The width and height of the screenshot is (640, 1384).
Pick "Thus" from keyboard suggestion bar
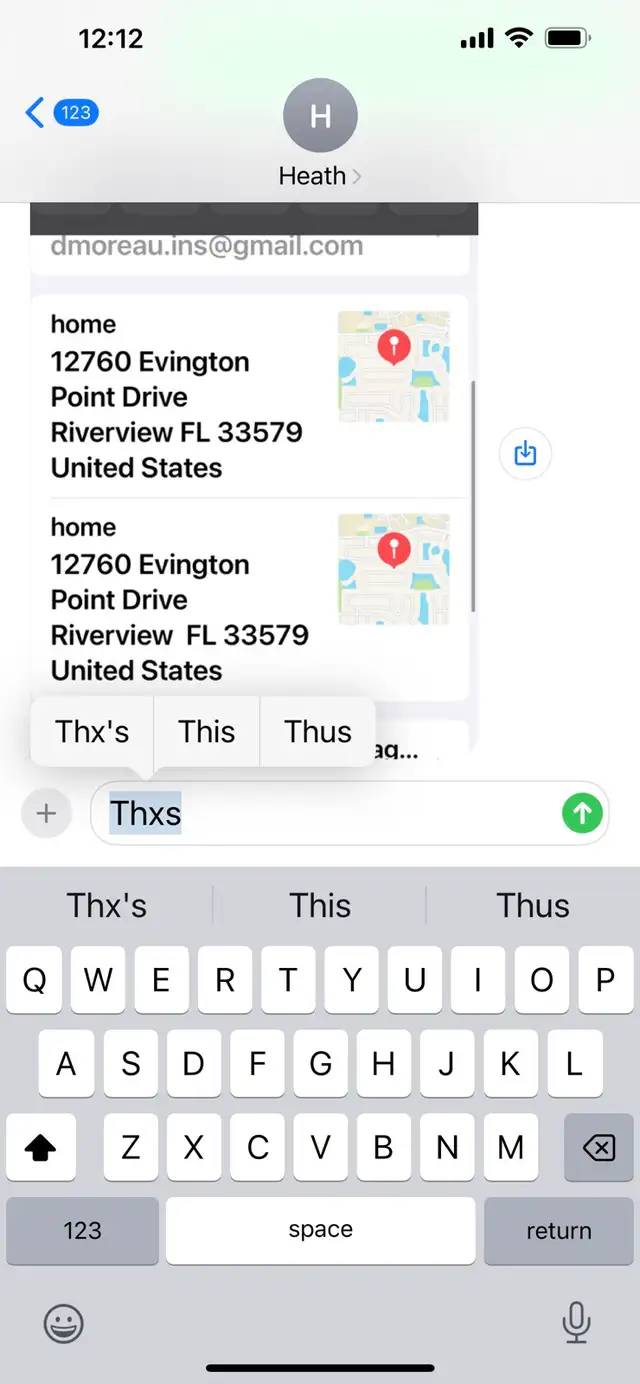click(533, 906)
